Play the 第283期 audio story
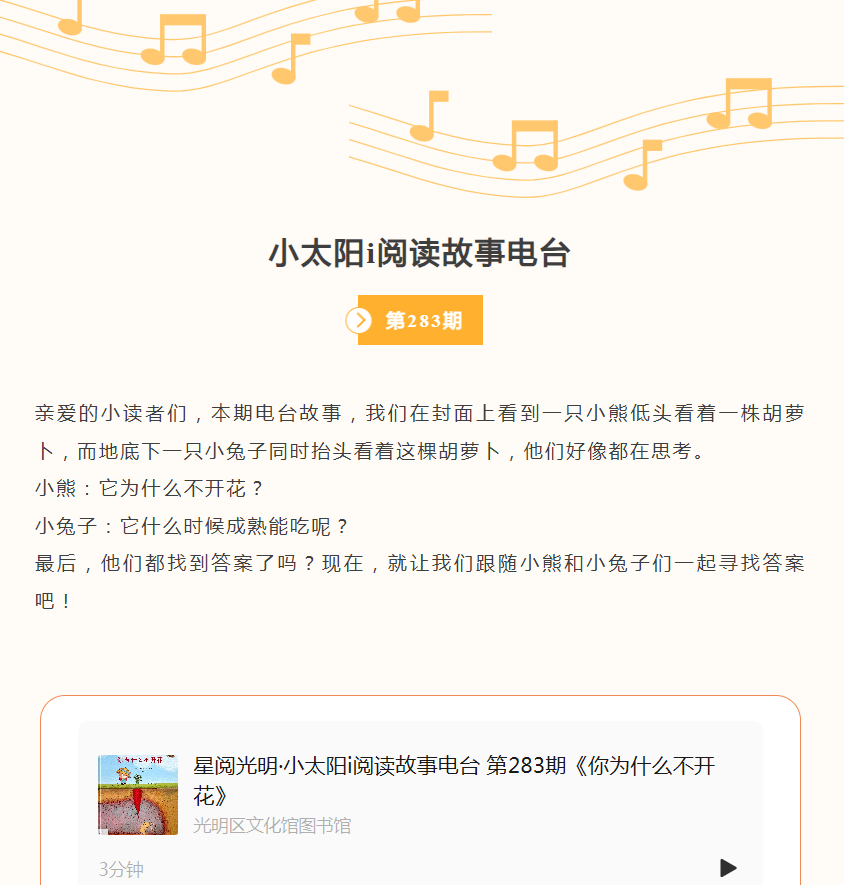The image size is (844, 885). point(728,868)
